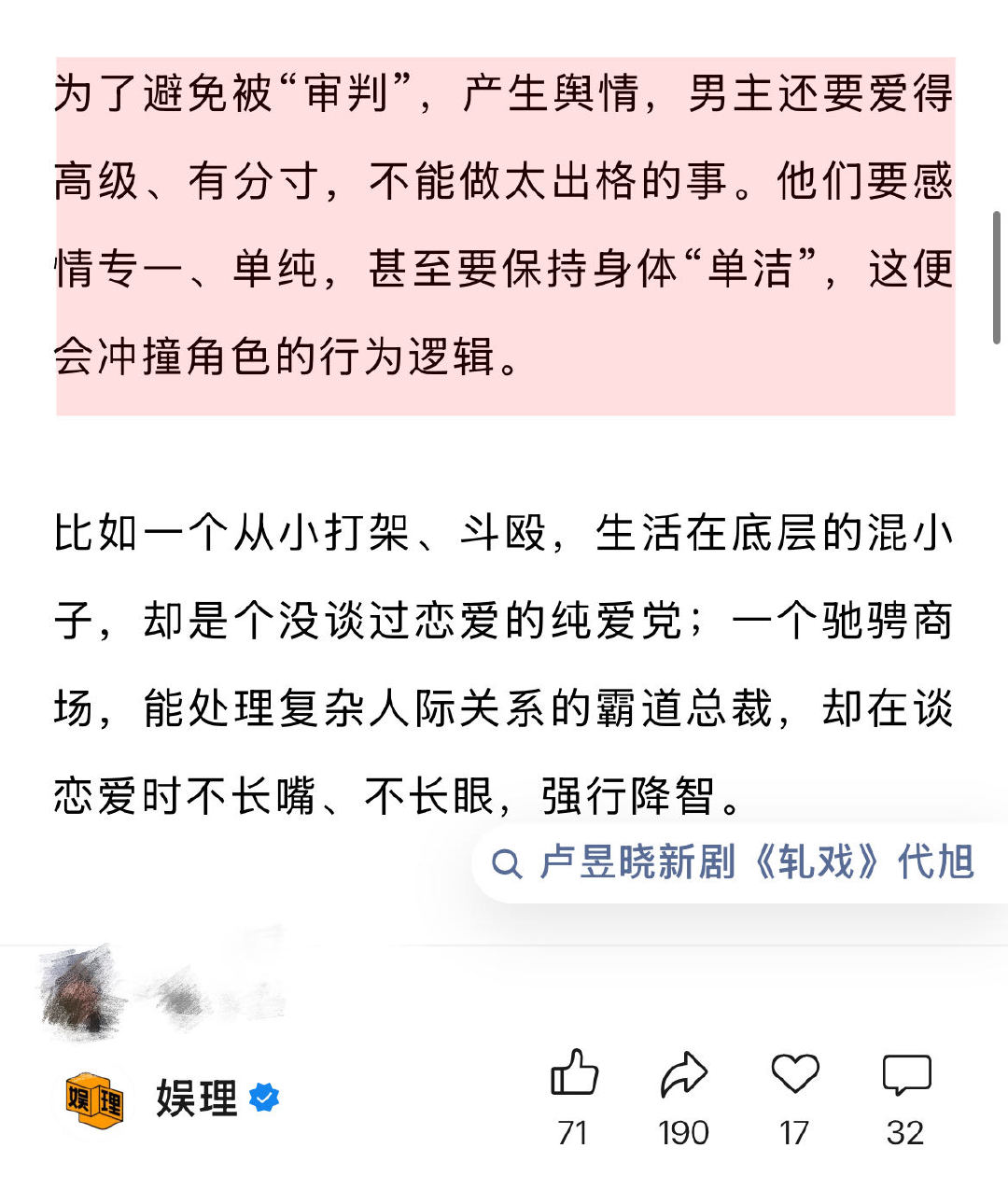
Task: Tap the search bar containing 《轧戏》
Action: (x=737, y=865)
